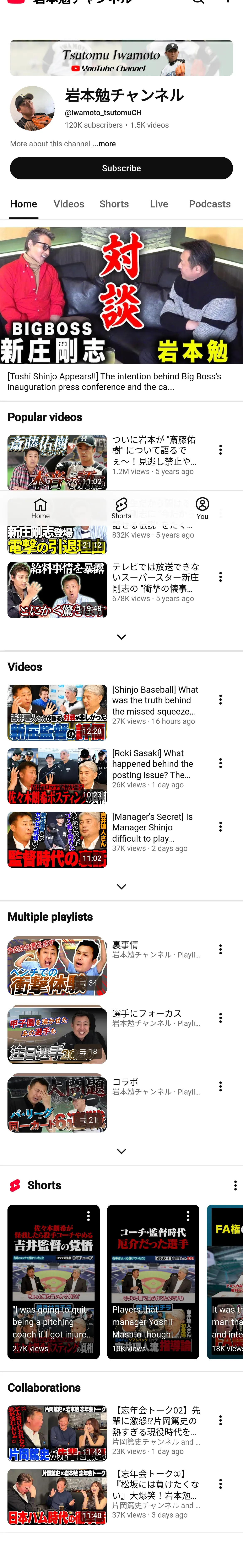Subscribe to the 岩本勉チャンネル channel
This screenshot has height=1568, width=243.
[121, 168]
